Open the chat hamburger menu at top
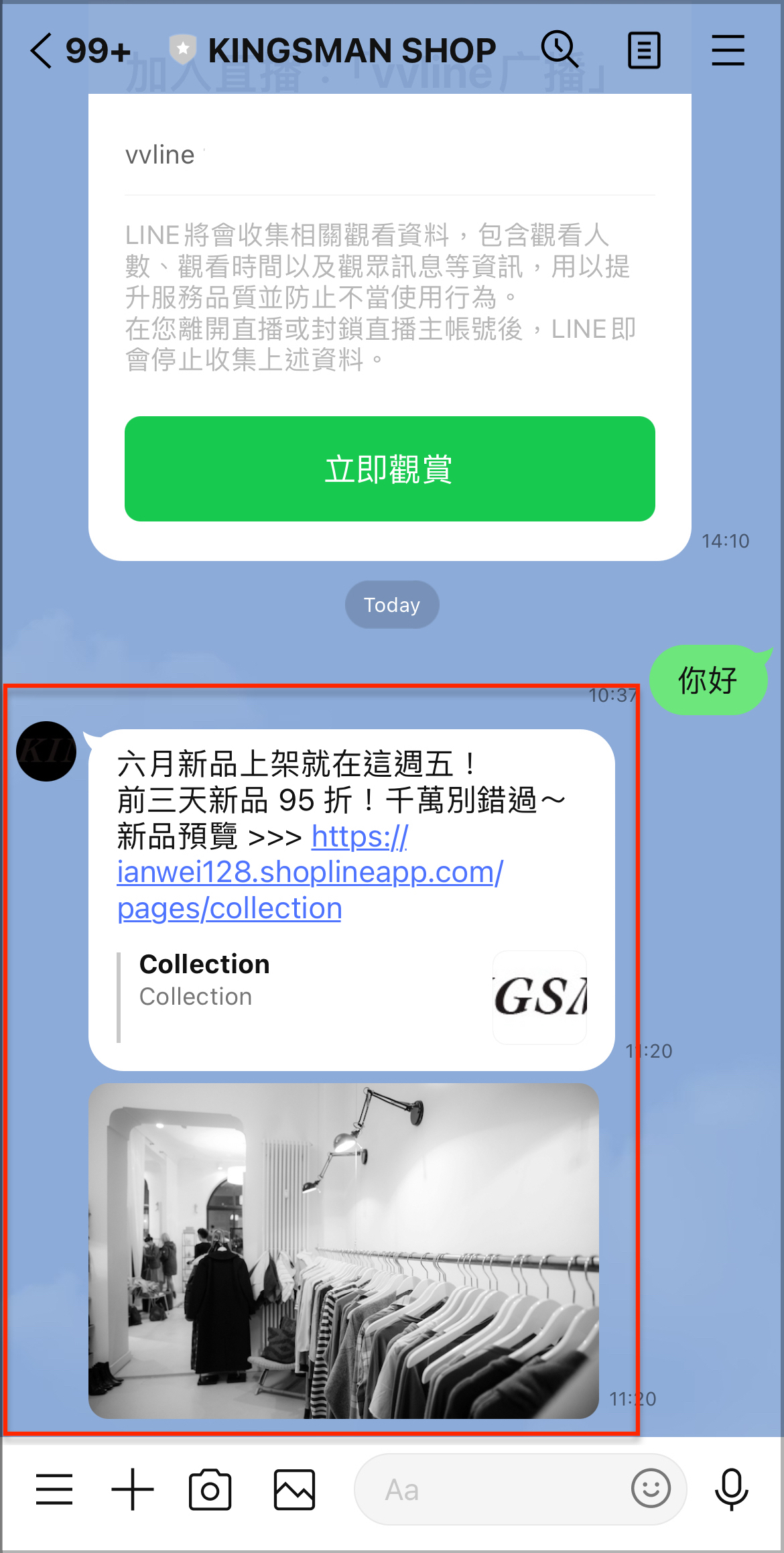Image resolution: width=784 pixels, height=1553 pixels. (728, 51)
